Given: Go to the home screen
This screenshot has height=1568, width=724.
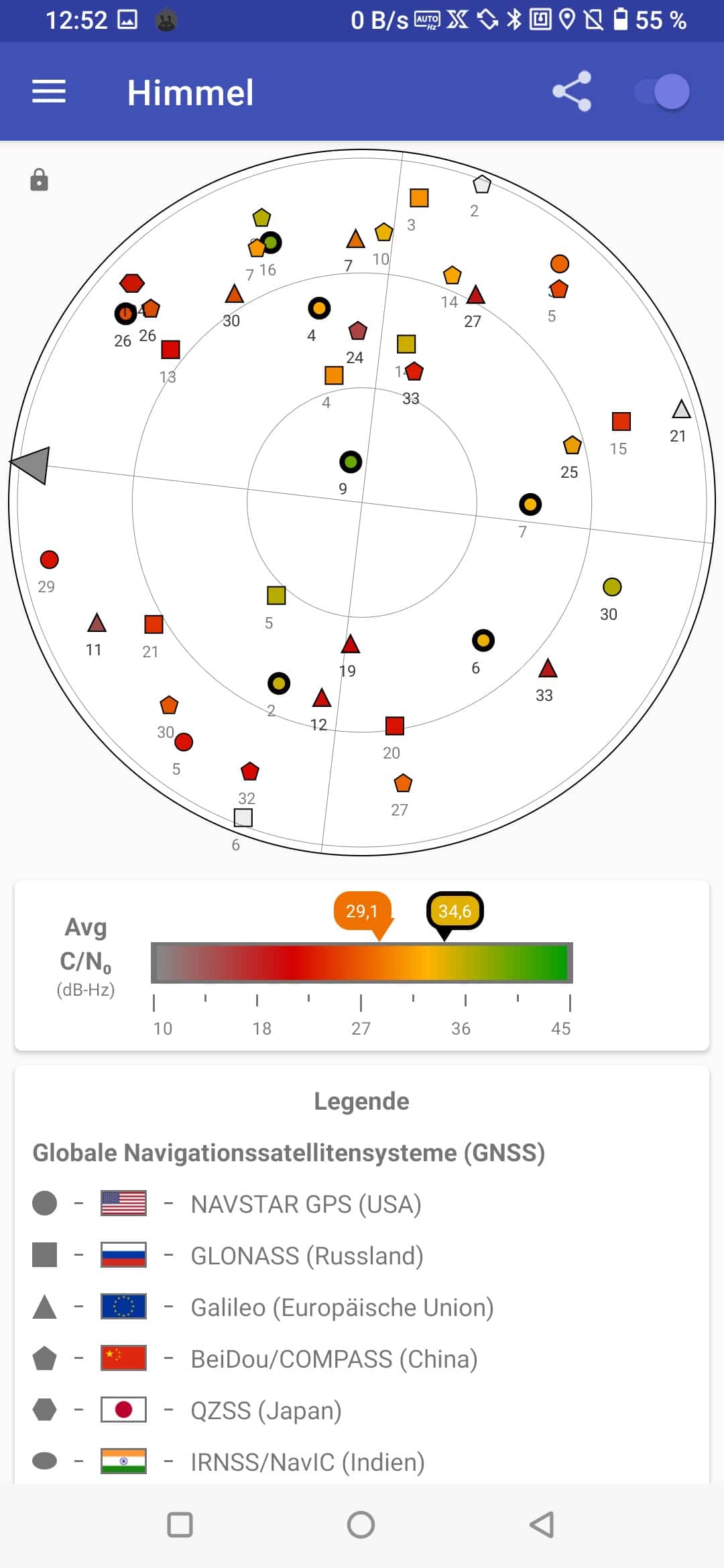Looking at the screenshot, I should 361,1524.
